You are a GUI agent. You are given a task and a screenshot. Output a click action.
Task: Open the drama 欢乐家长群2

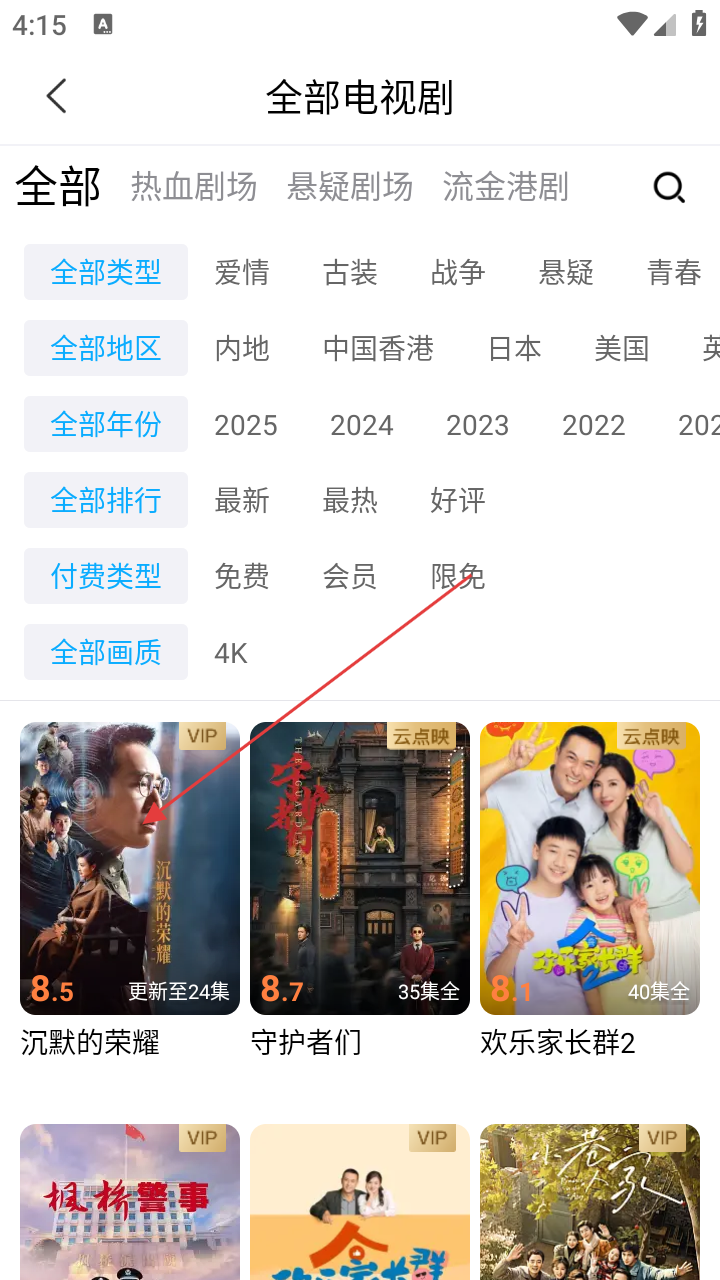click(590, 868)
